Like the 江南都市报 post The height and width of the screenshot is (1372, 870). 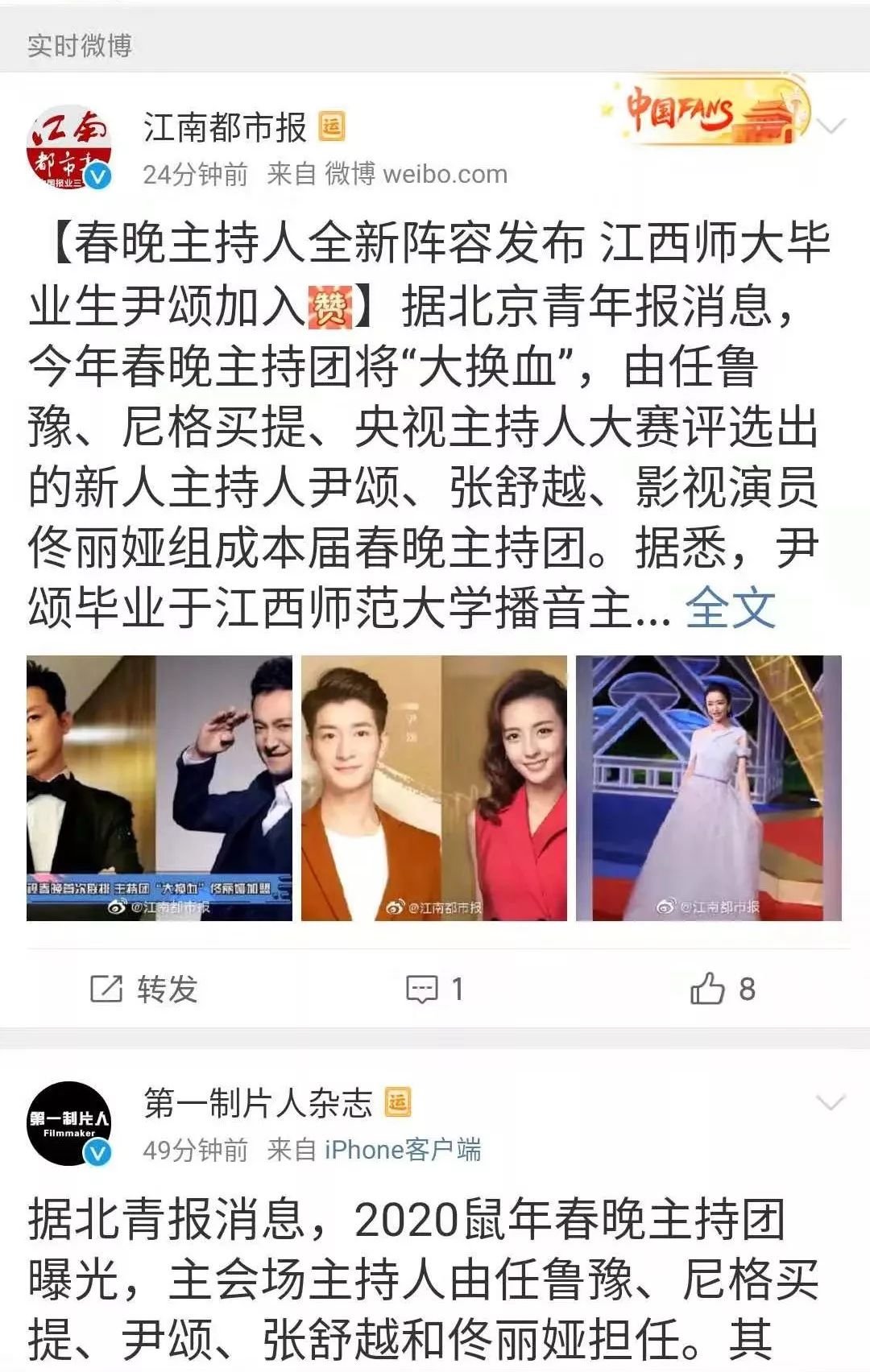(x=723, y=989)
